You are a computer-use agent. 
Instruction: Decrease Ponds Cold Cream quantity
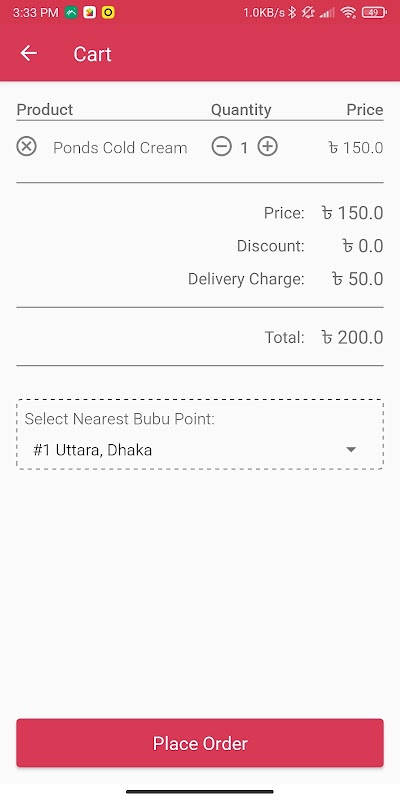pyautogui.click(x=221, y=147)
